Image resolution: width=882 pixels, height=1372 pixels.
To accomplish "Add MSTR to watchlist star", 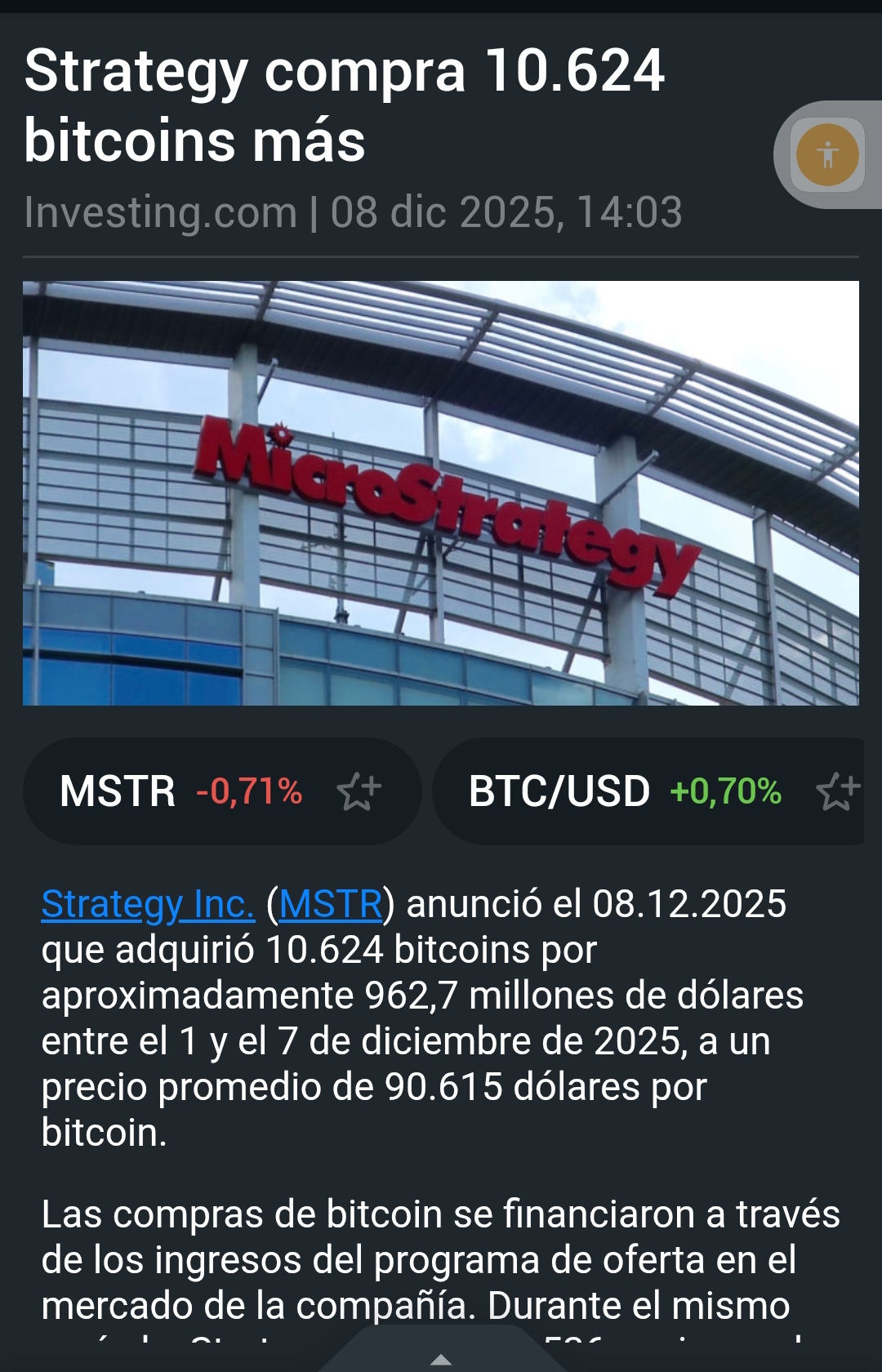I will click(x=359, y=791).
